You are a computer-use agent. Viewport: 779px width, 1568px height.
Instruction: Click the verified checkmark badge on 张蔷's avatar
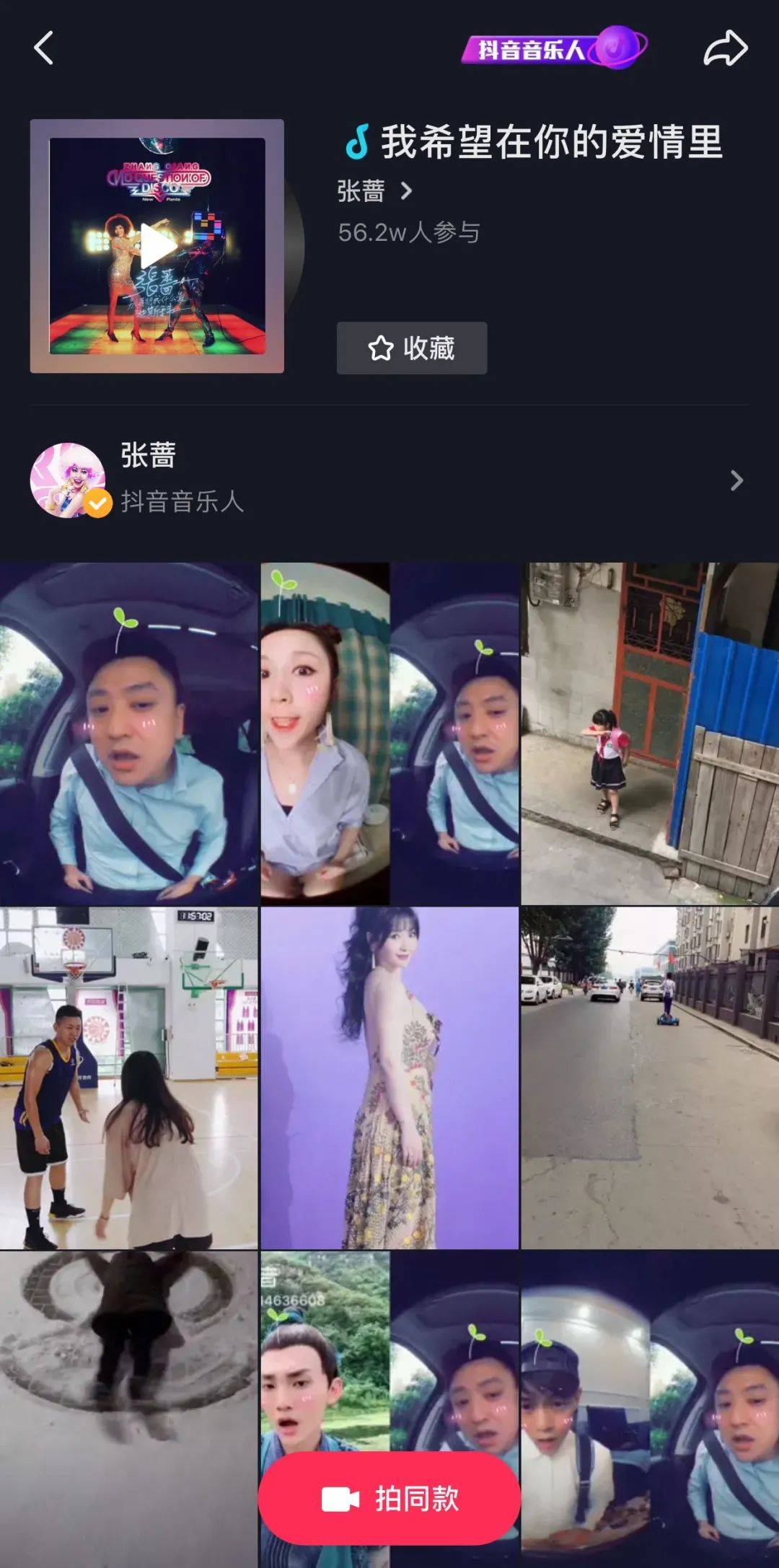pyautogui.click(x=99, y=502)
